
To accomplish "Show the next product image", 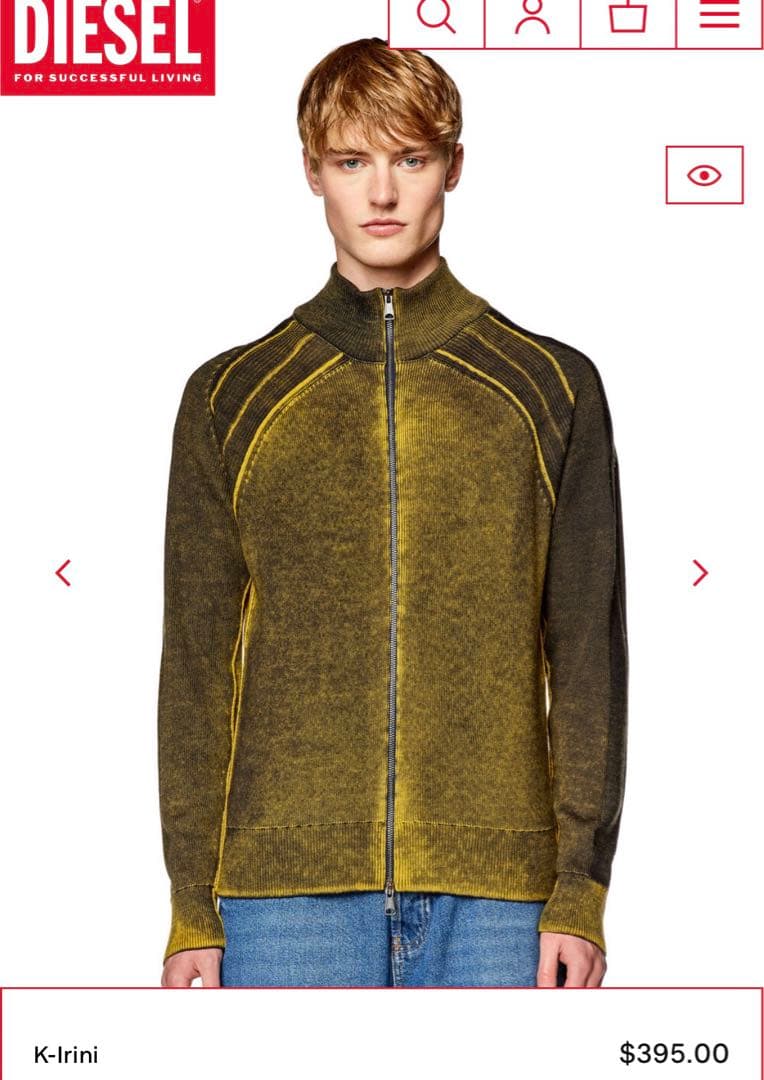I will [x=700, y=573].
